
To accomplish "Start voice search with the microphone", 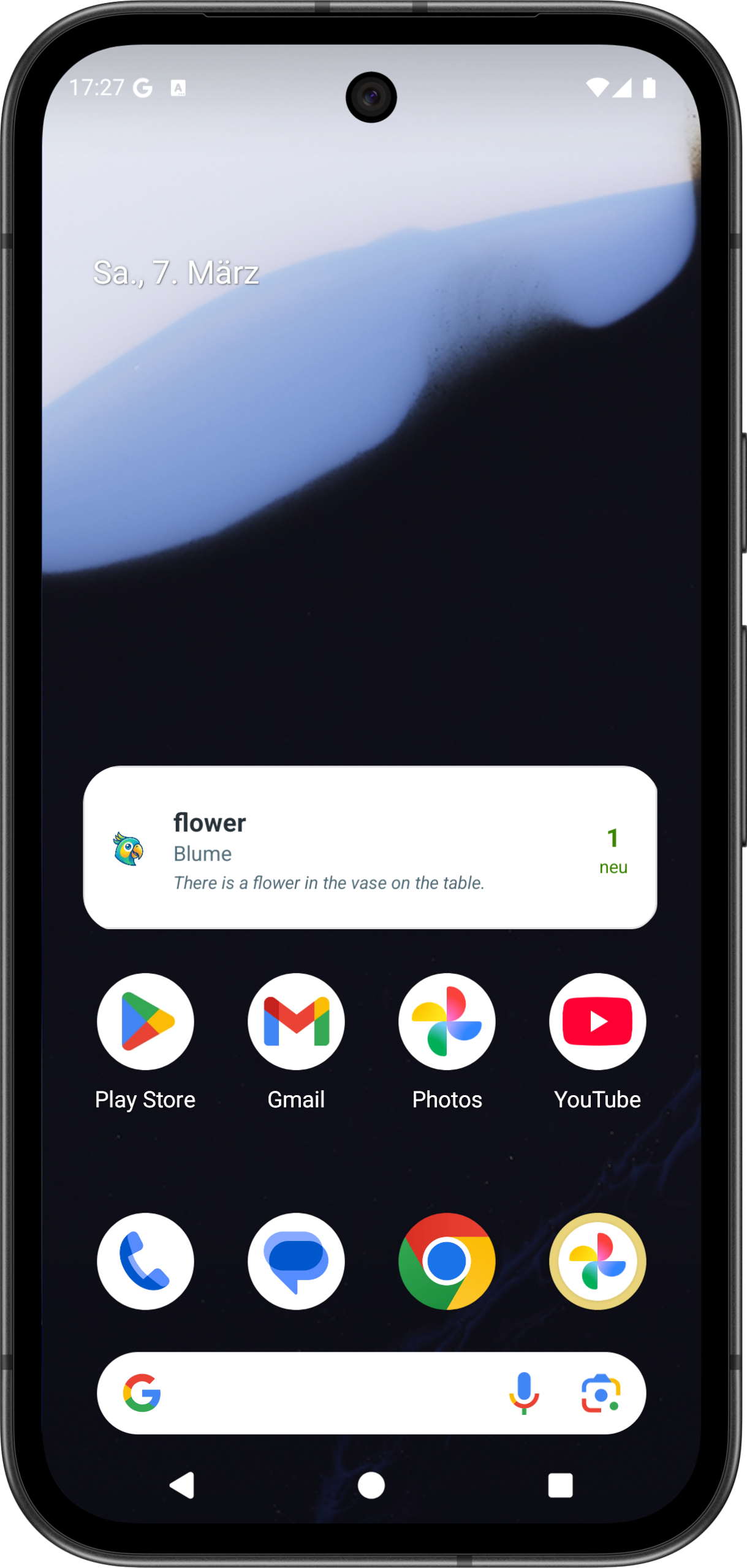I will 524,1393.
